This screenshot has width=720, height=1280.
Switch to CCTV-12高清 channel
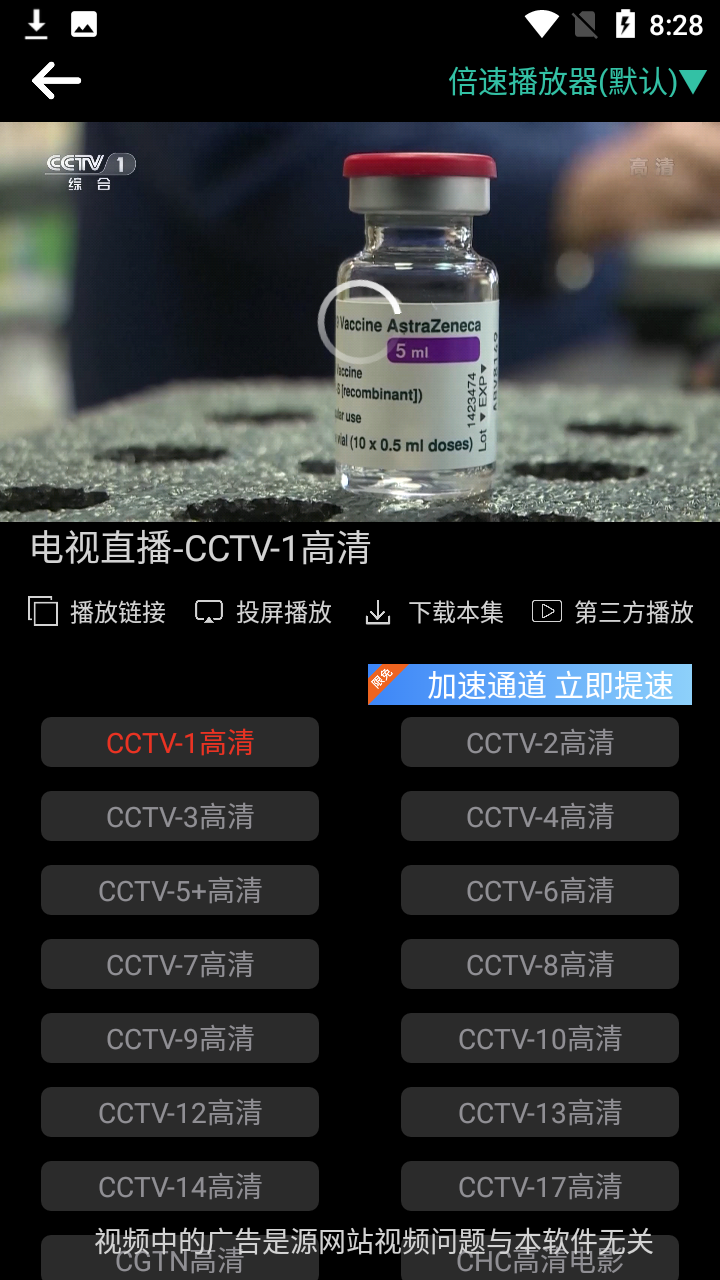point(180,1112)
